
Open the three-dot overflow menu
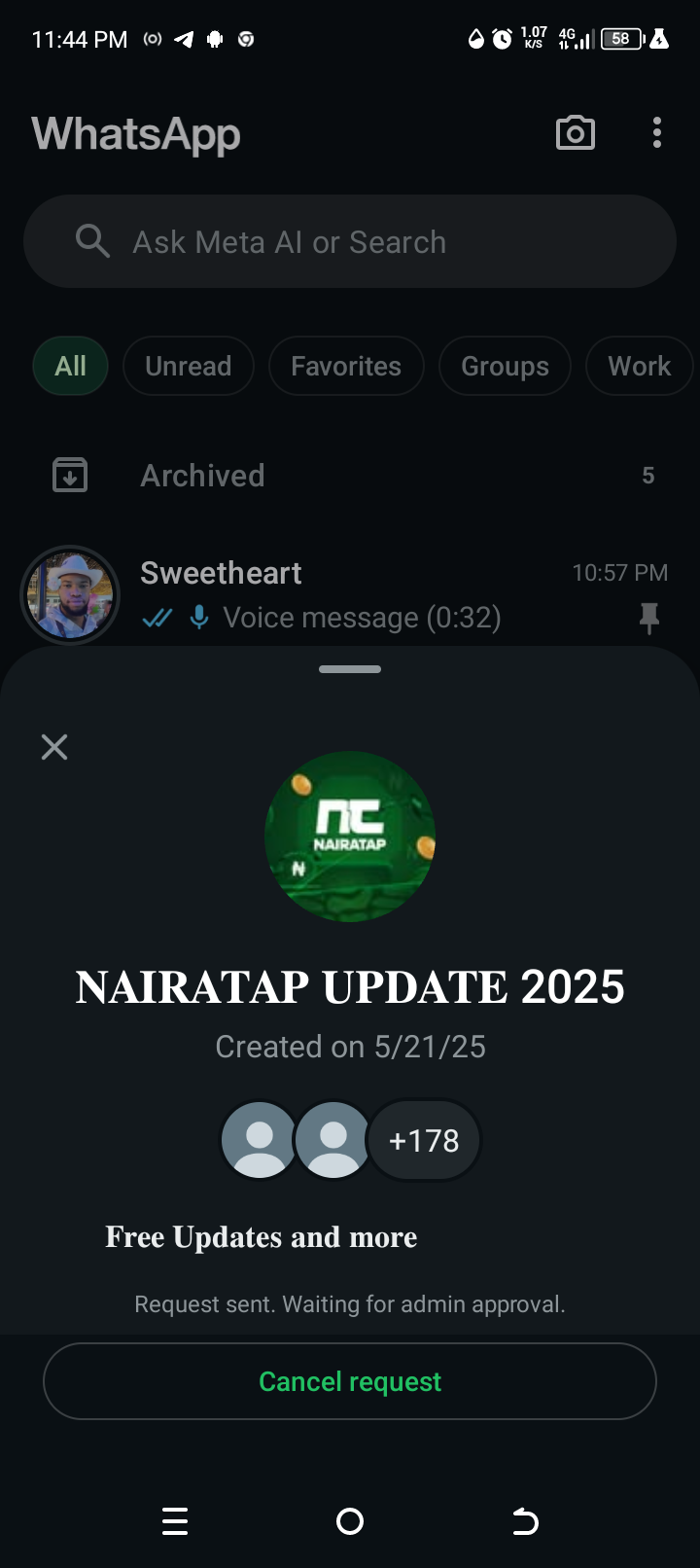(x=657, y=133)
